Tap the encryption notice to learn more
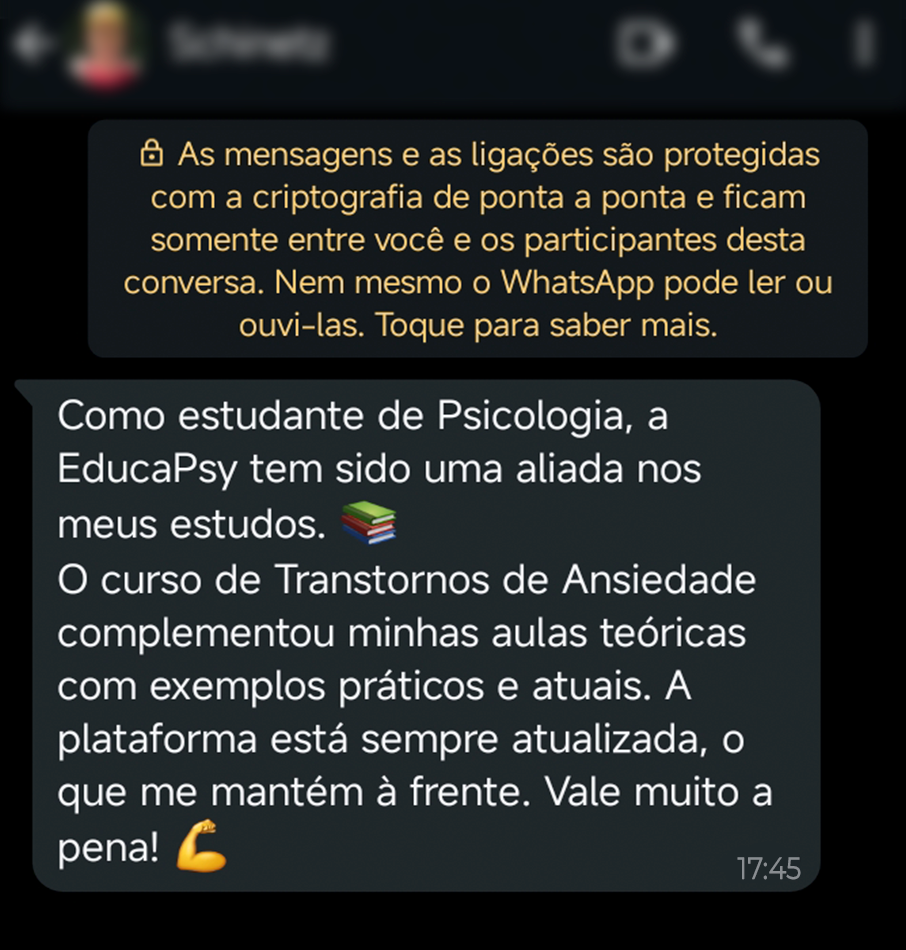The image size is (906, 950). (478, 240)
